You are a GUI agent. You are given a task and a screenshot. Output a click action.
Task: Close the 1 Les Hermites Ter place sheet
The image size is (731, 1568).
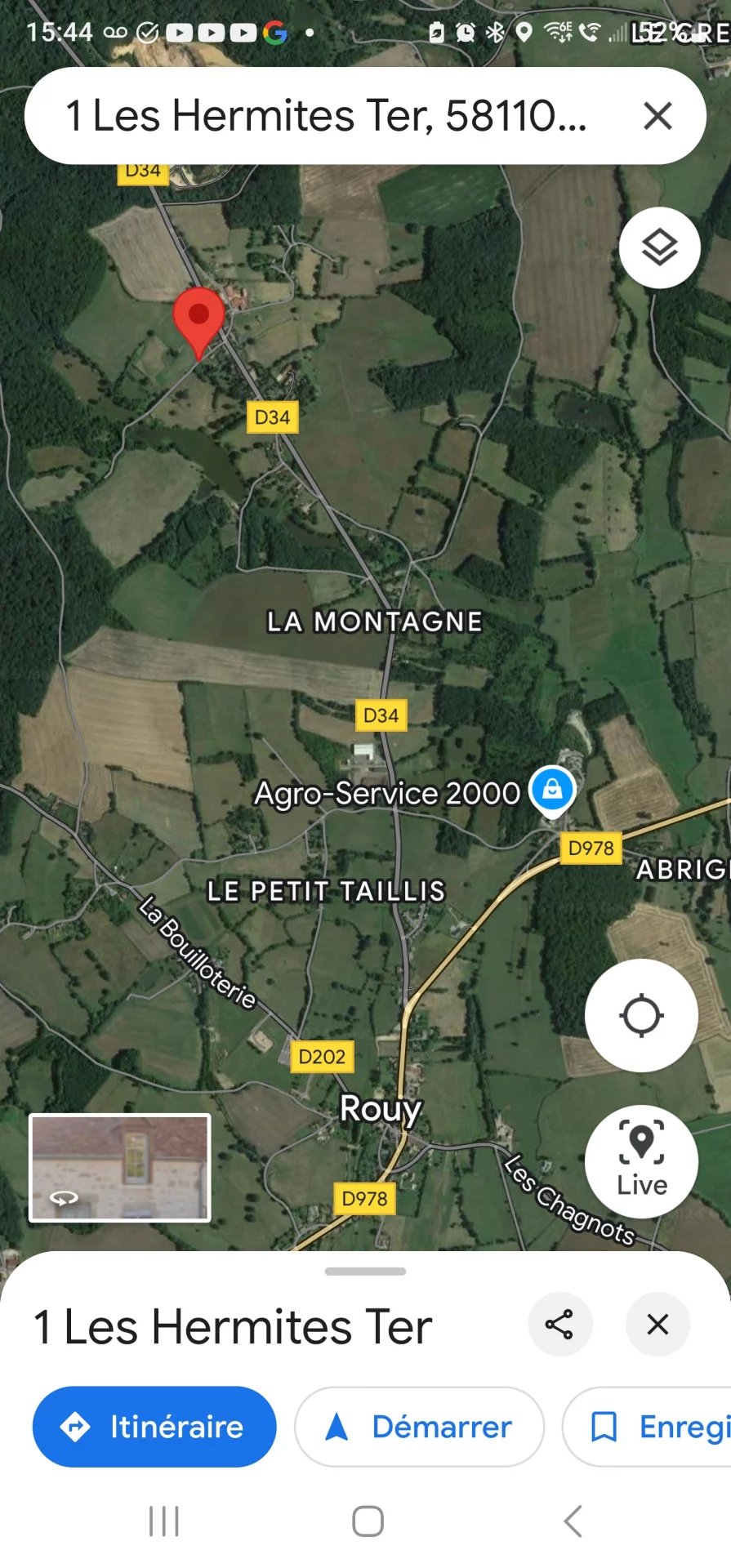click(657, 1324)
